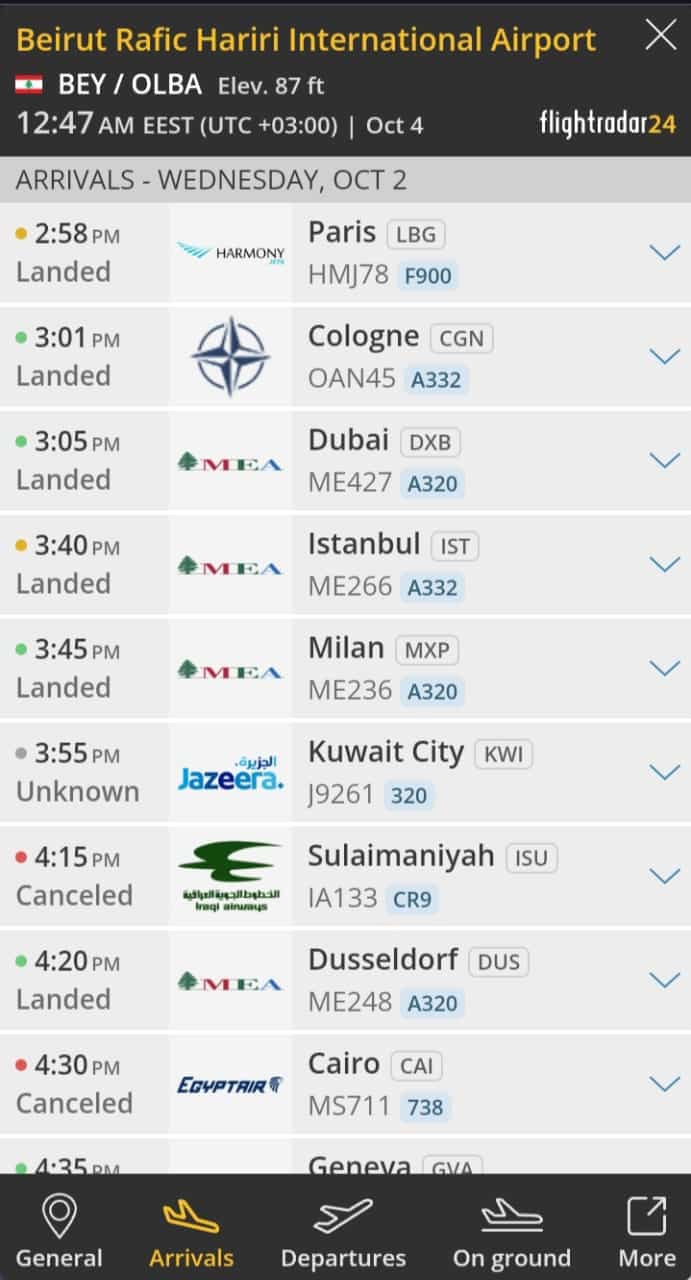Show details for Milan flight ME236
691x1280 pixels.
pyautogui.click(x=664, y=668)
